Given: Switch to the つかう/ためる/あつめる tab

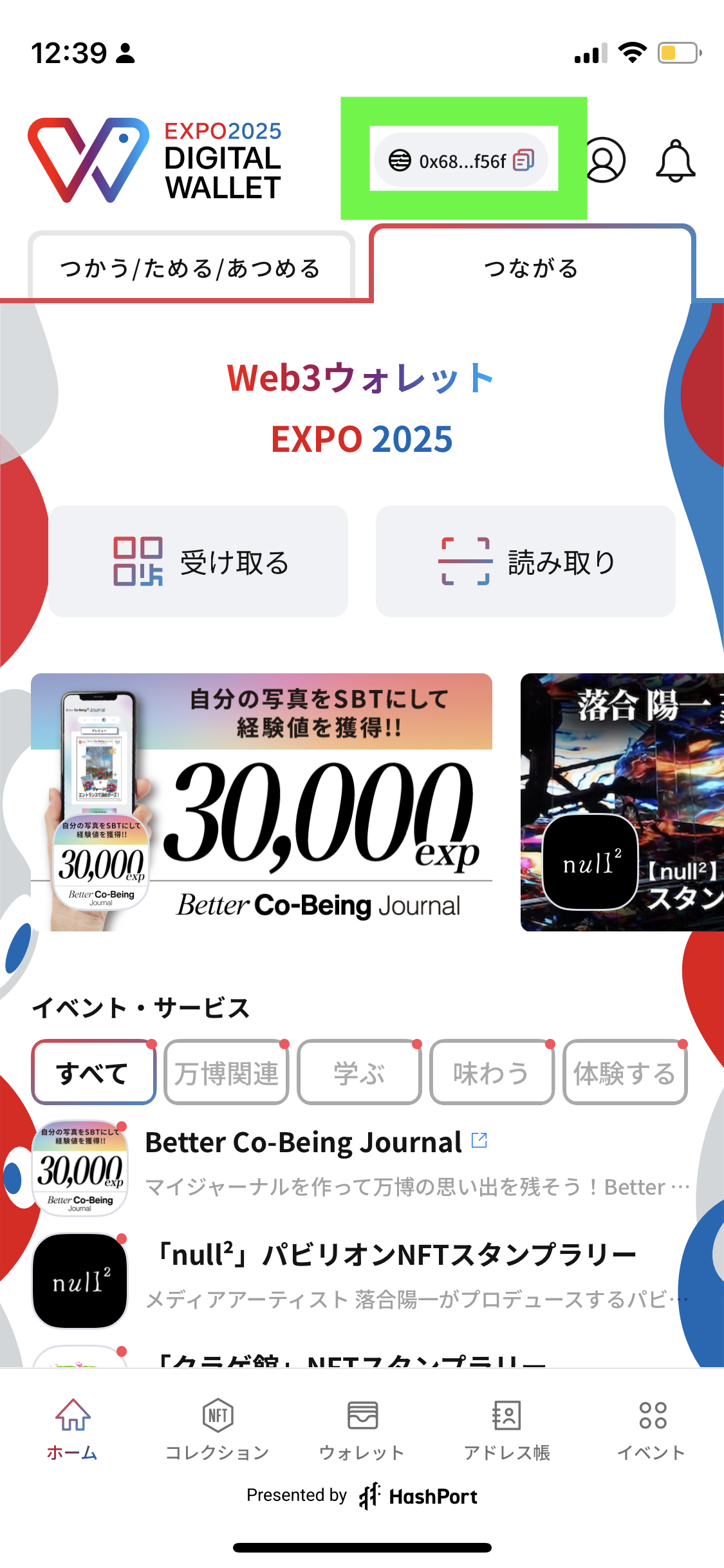Looking at the screenshot, I should point(190,268).
